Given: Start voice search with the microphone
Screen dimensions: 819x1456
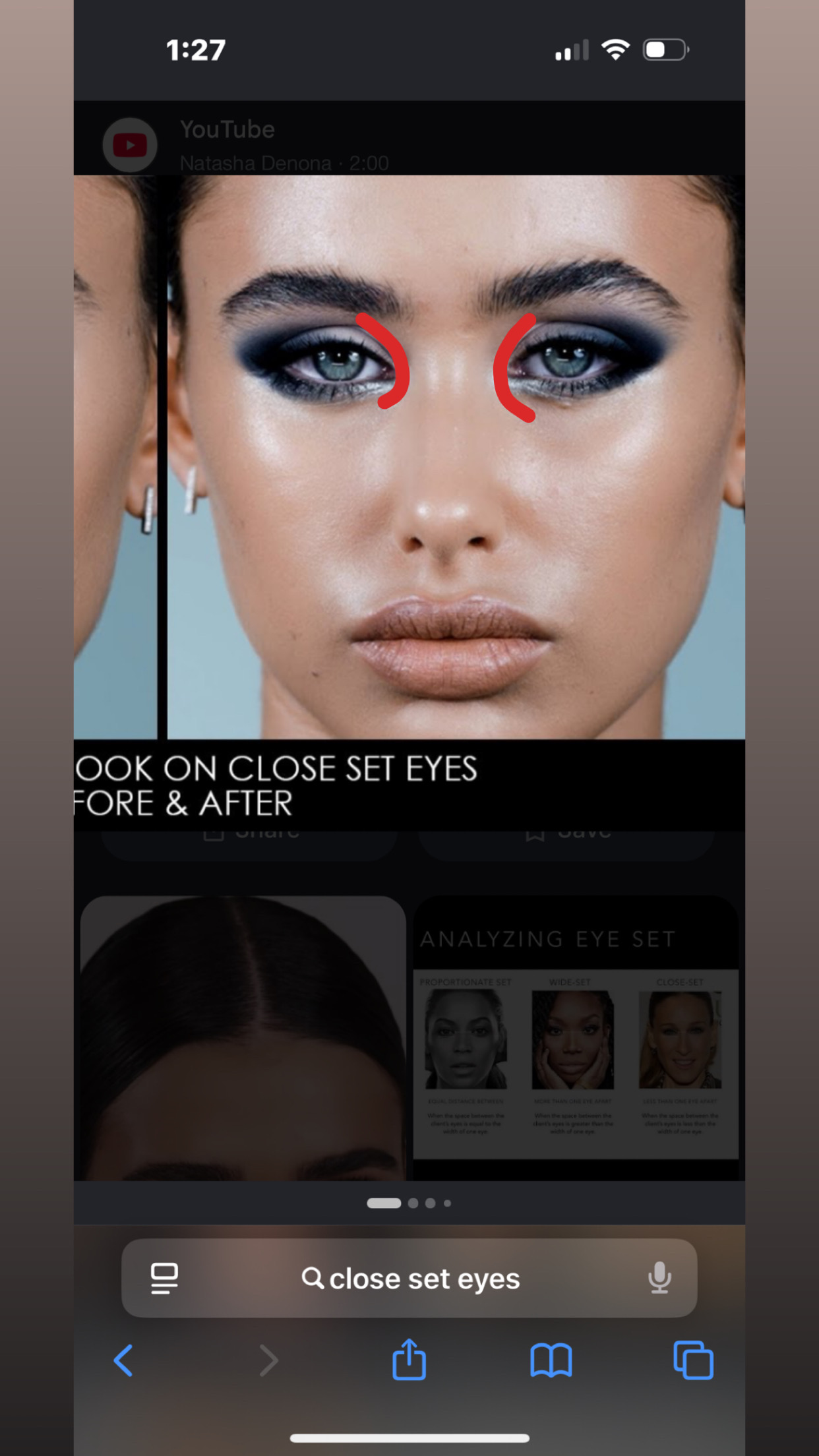Looking at the screenshot, I should 659,1278.
